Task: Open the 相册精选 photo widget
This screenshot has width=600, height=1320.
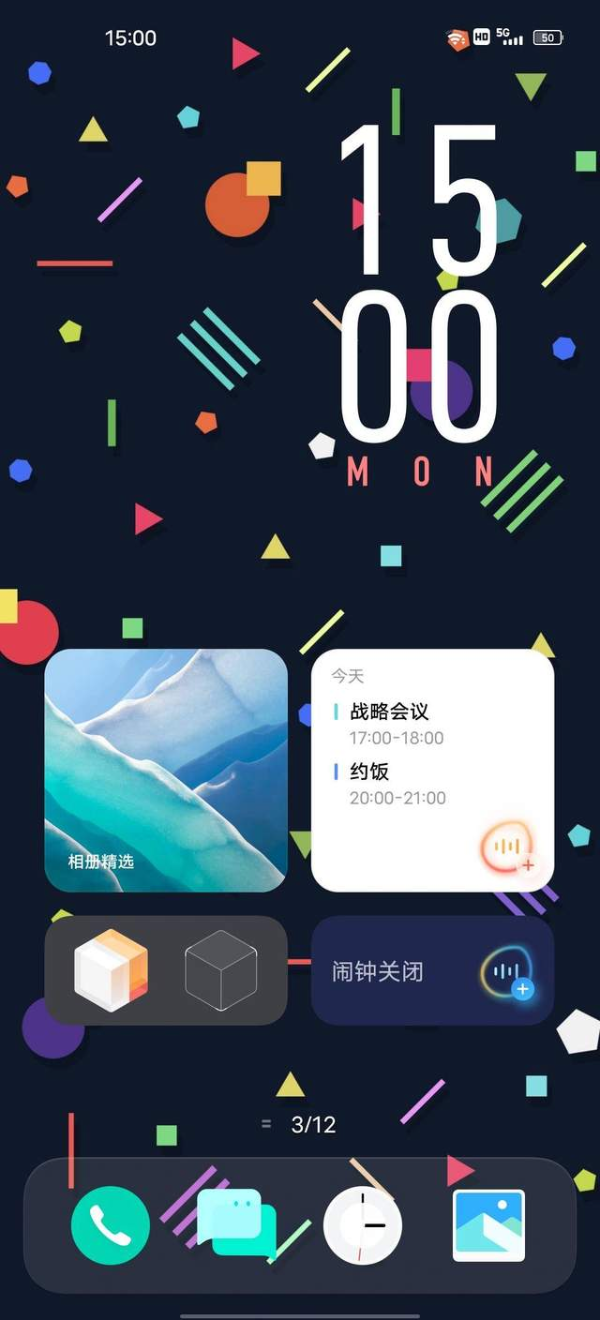Action: pyautogui.click(x=166, y=770)
